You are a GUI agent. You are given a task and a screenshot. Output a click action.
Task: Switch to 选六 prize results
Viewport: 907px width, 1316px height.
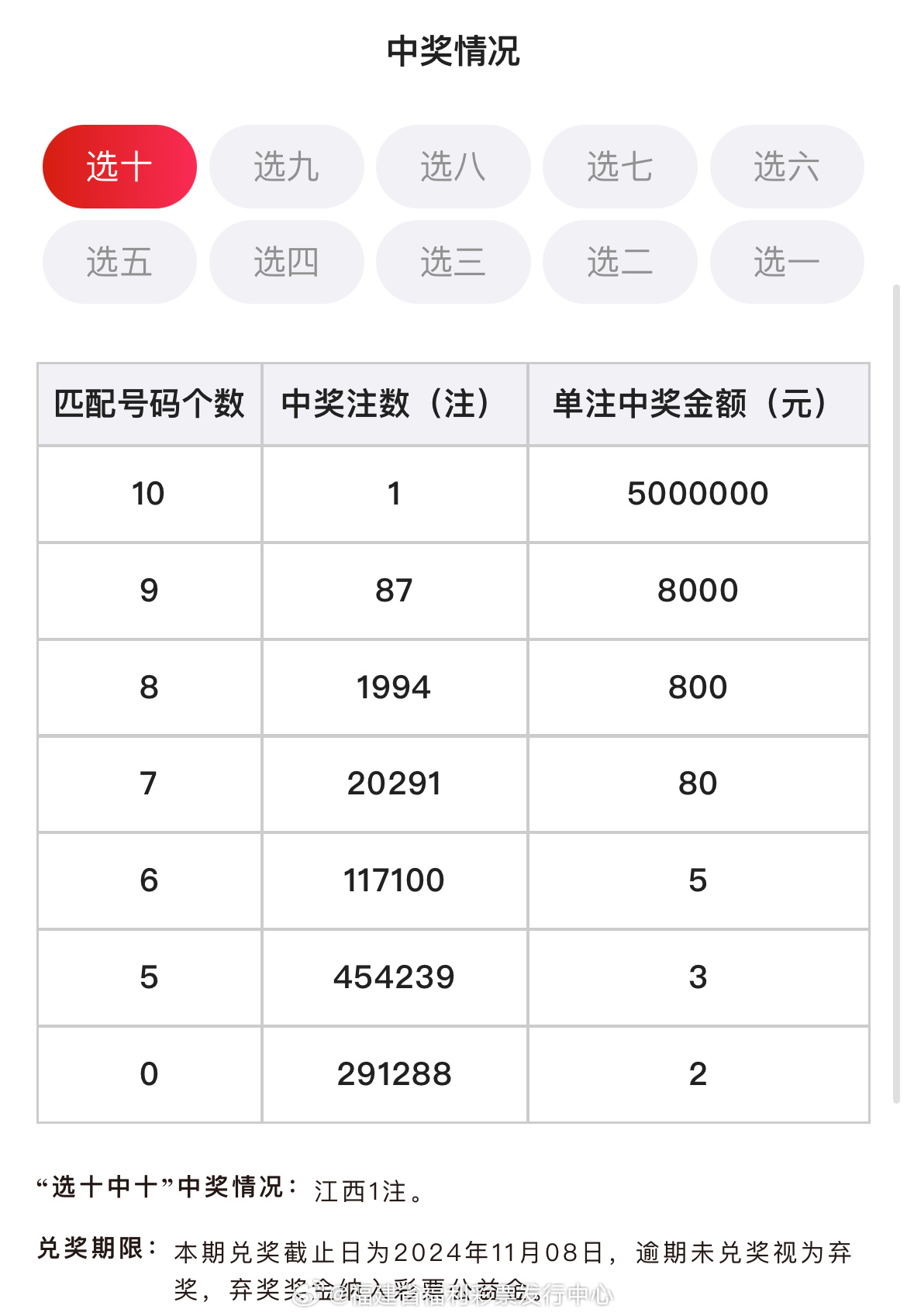click(x=786, y=166)
